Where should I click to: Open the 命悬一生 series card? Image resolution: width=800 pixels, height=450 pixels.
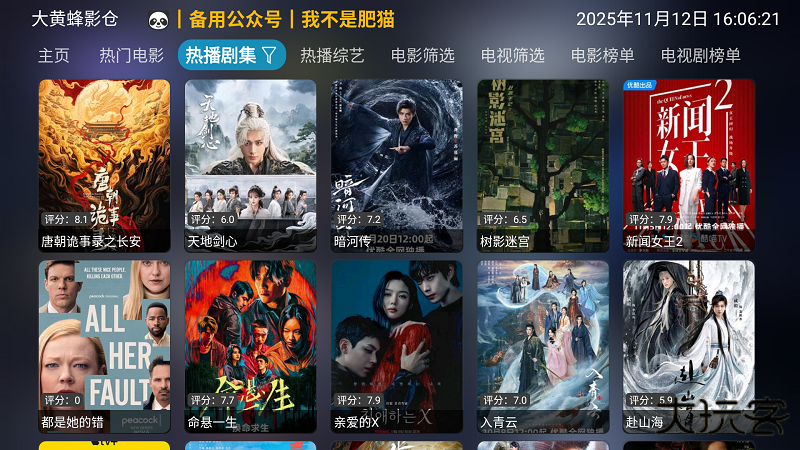250,346
